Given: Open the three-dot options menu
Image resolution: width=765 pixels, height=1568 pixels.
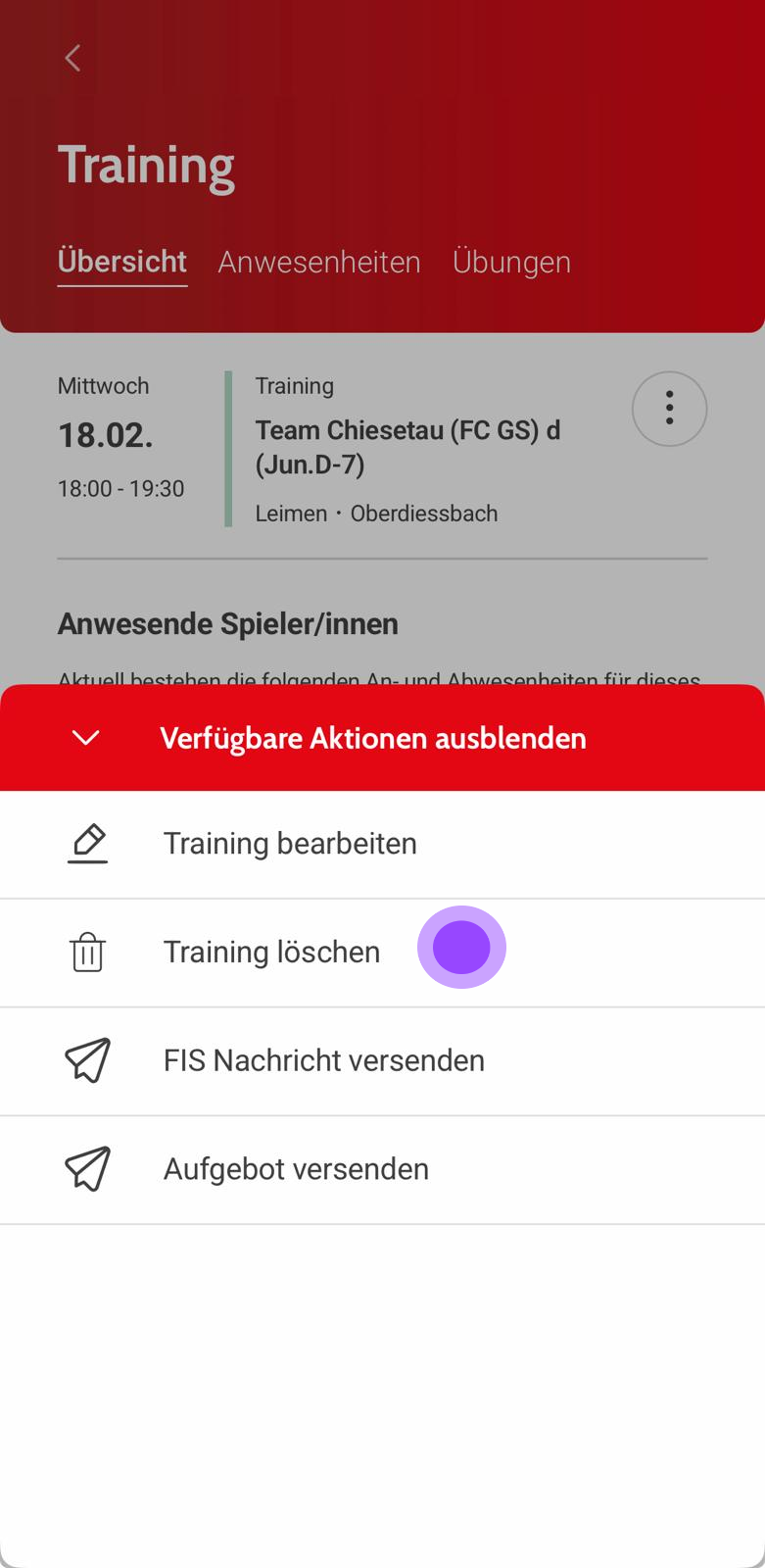Looking at the screenshot, I should point(669,409).
